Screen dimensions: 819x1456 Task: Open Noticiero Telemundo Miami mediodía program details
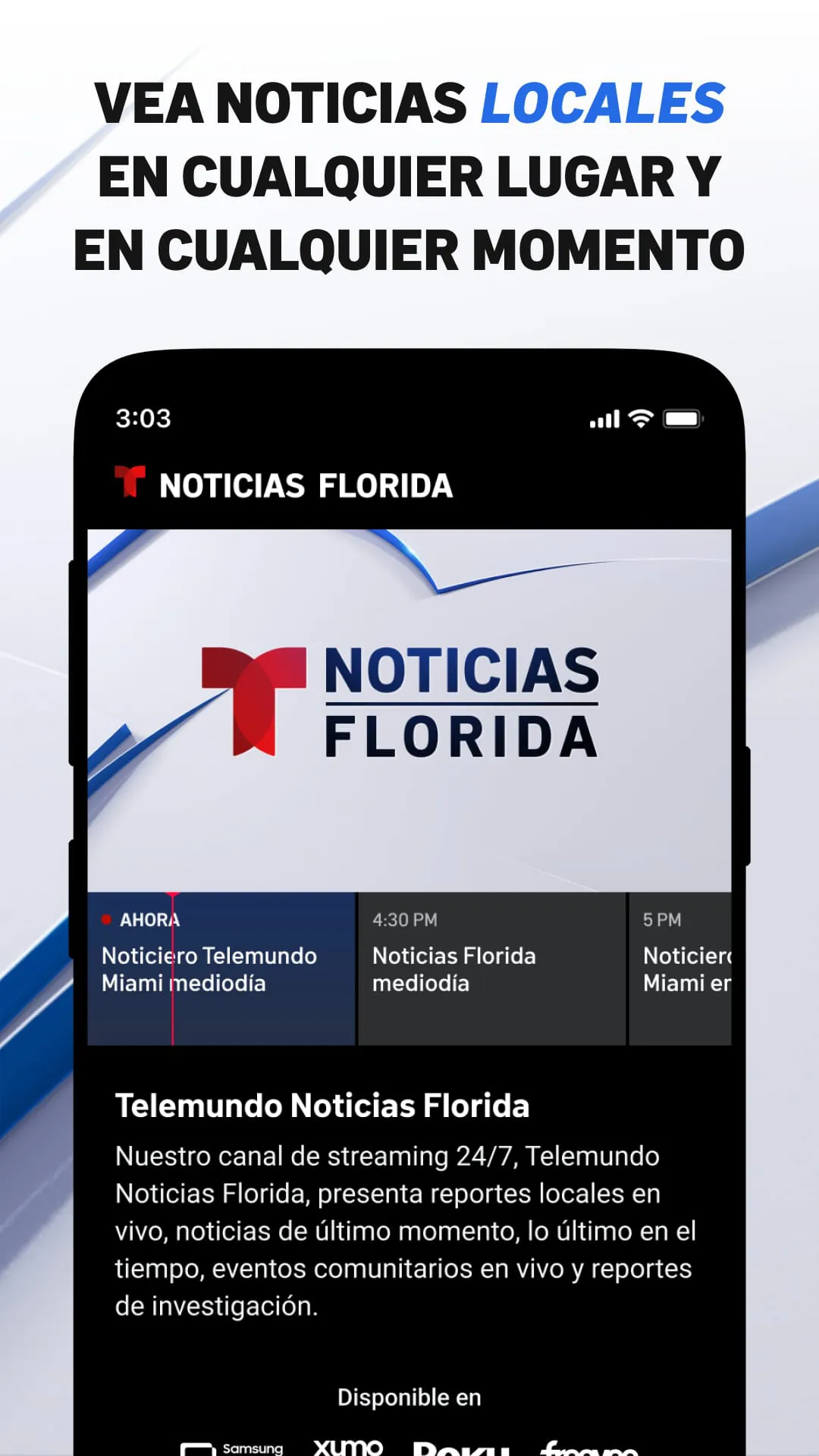220,969
